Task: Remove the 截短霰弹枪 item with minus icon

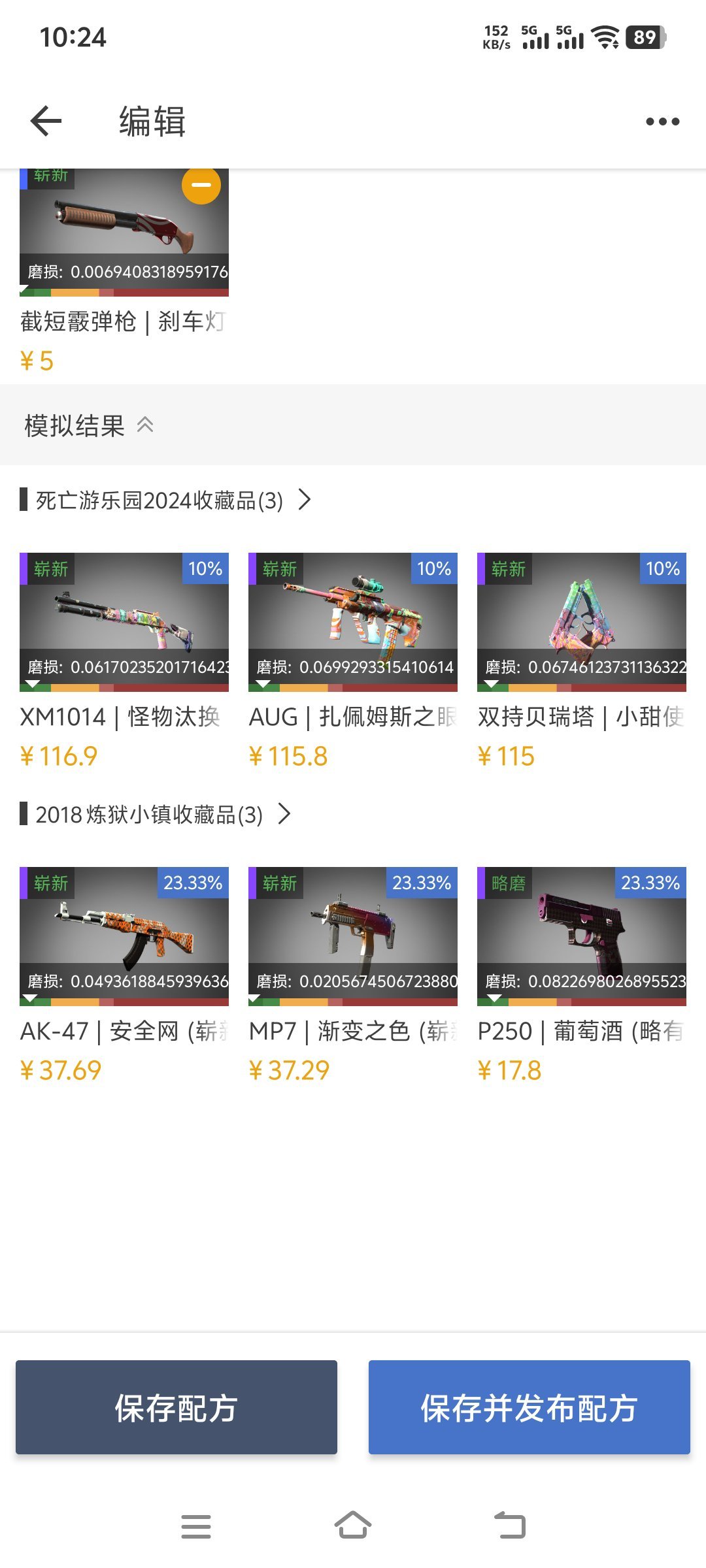Action: pyautogui.click(x=201, y=186)
